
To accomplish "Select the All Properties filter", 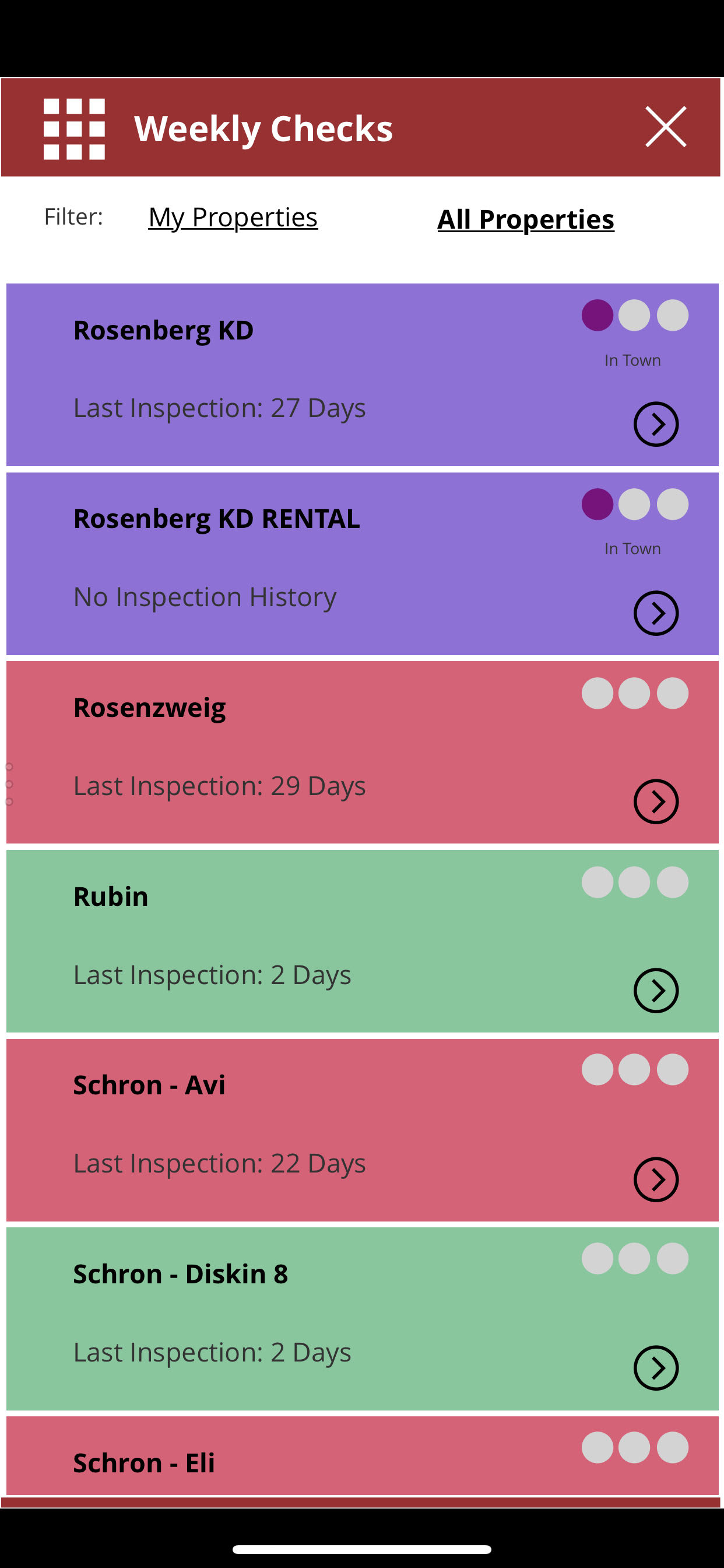I will tap(526, 219).
